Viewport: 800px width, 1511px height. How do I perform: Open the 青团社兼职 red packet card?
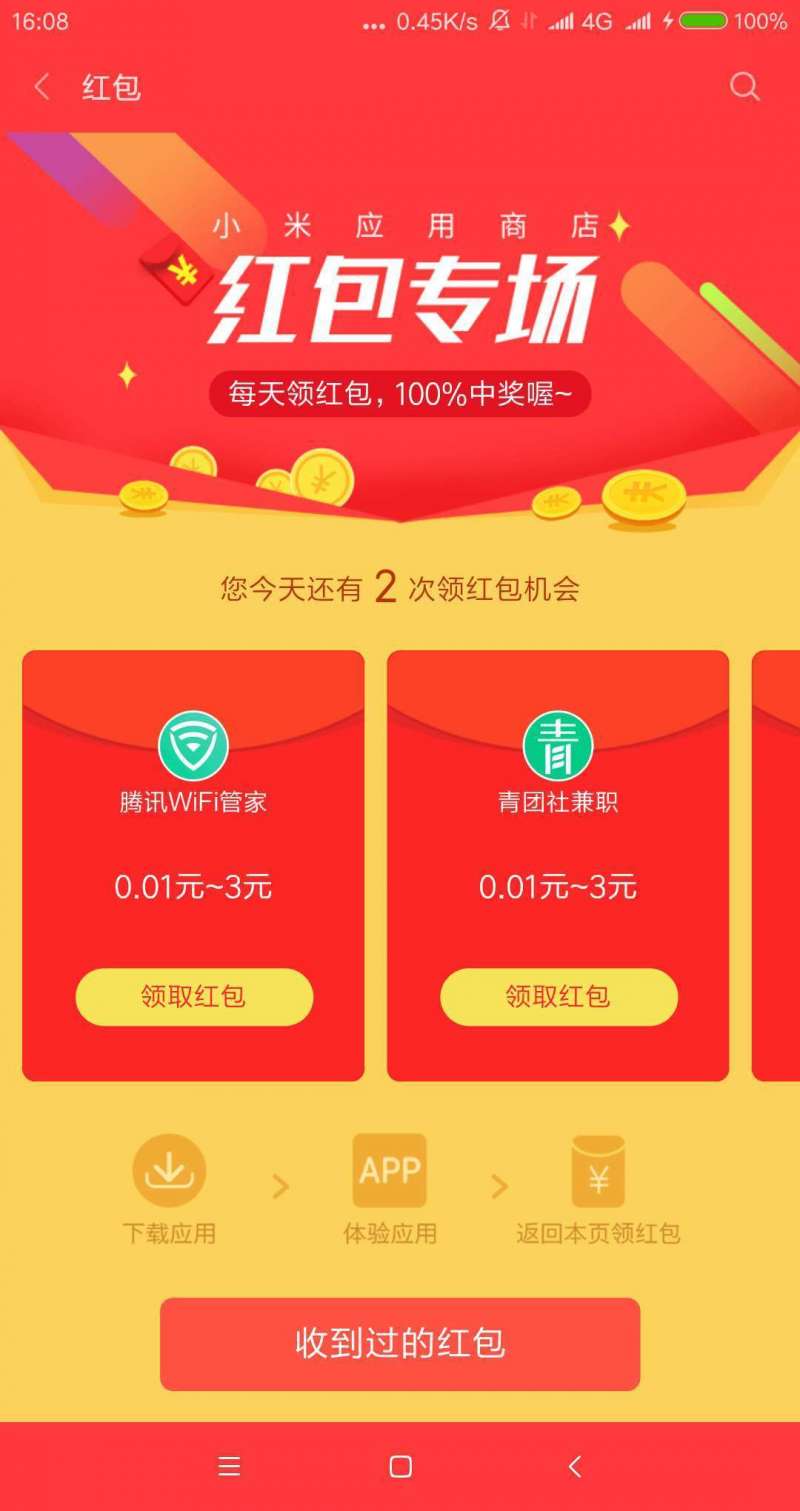pos(558,800)
